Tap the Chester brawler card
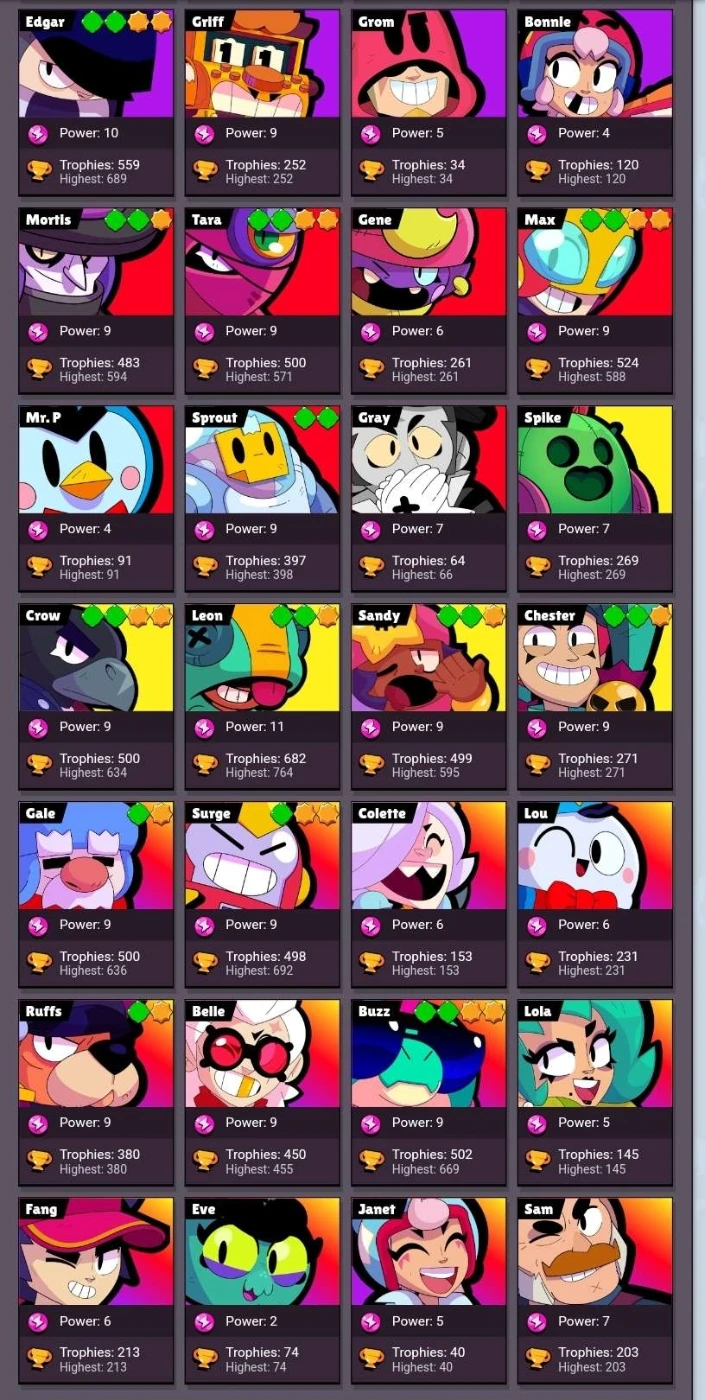 pos(595,696)
